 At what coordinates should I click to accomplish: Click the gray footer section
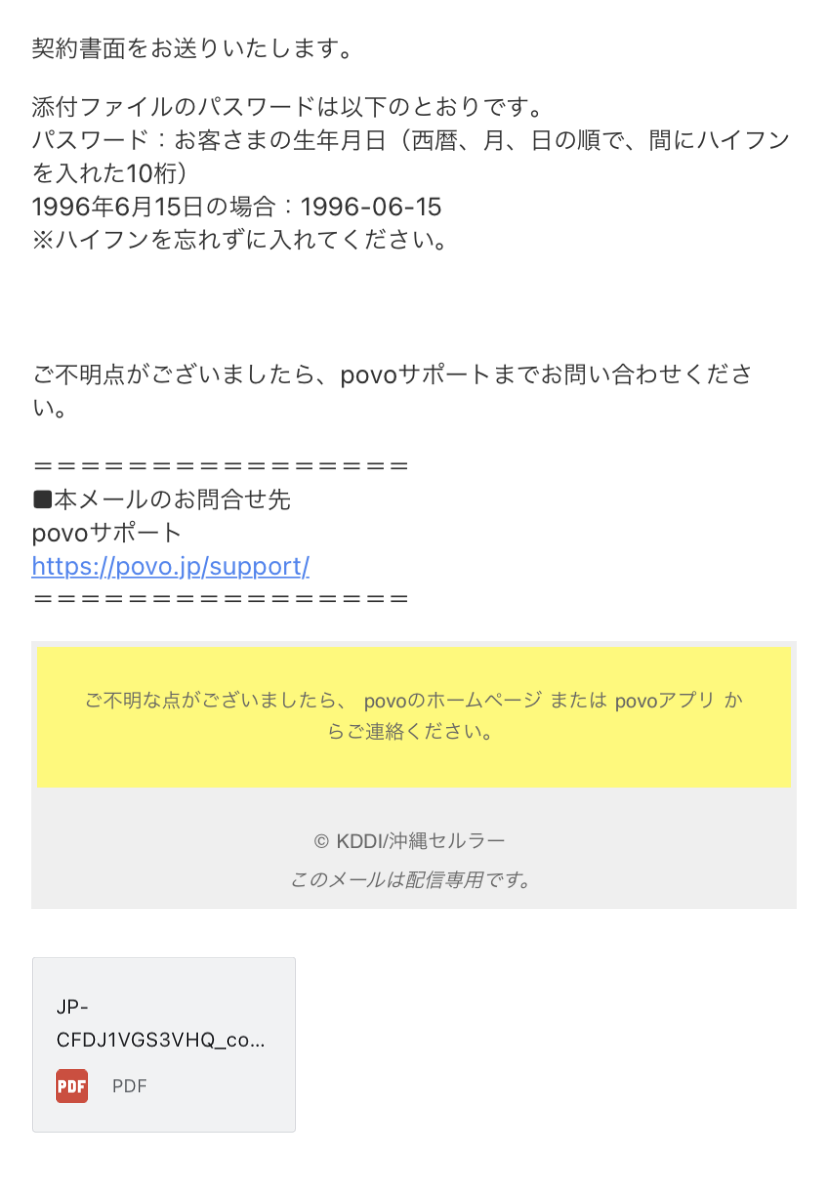point(414,860)
